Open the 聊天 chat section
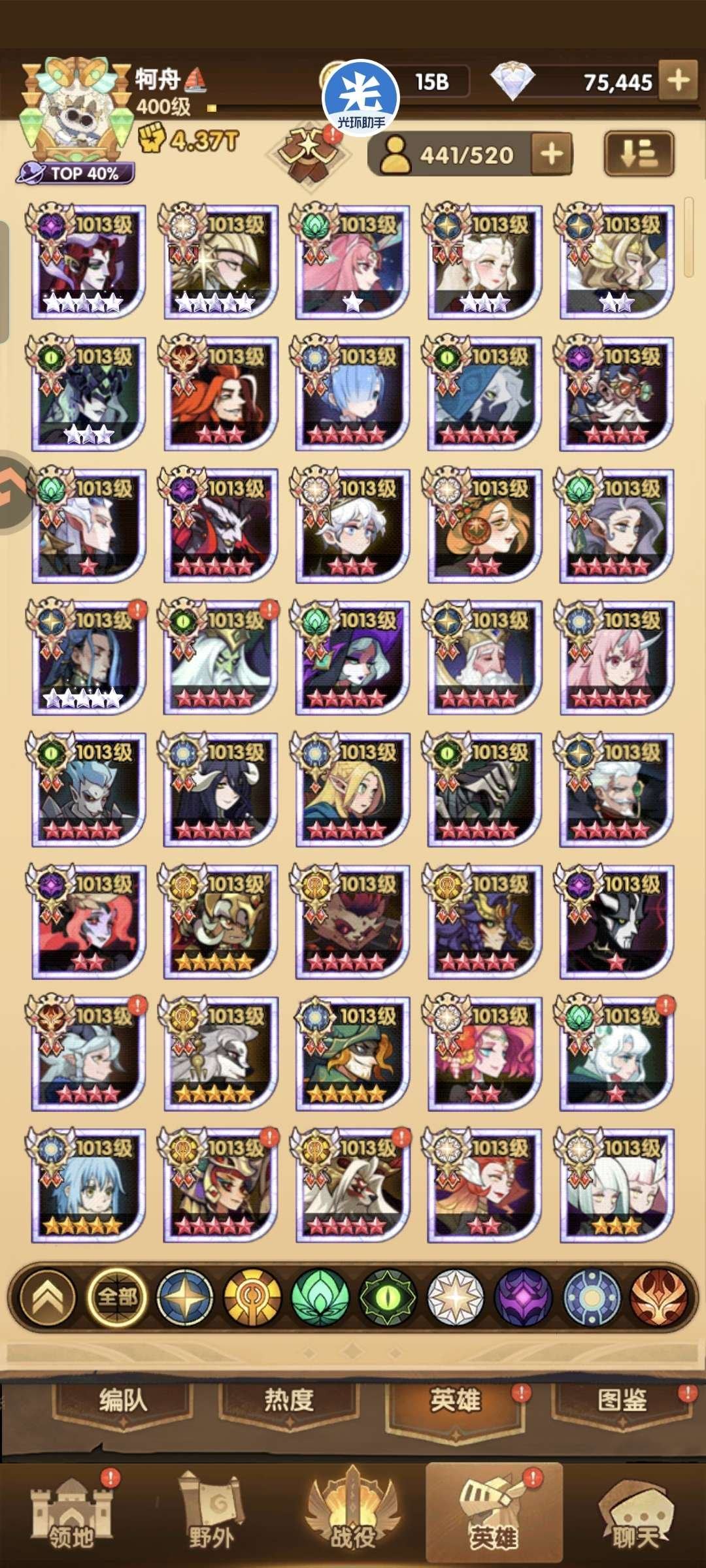 (635, 1516)
